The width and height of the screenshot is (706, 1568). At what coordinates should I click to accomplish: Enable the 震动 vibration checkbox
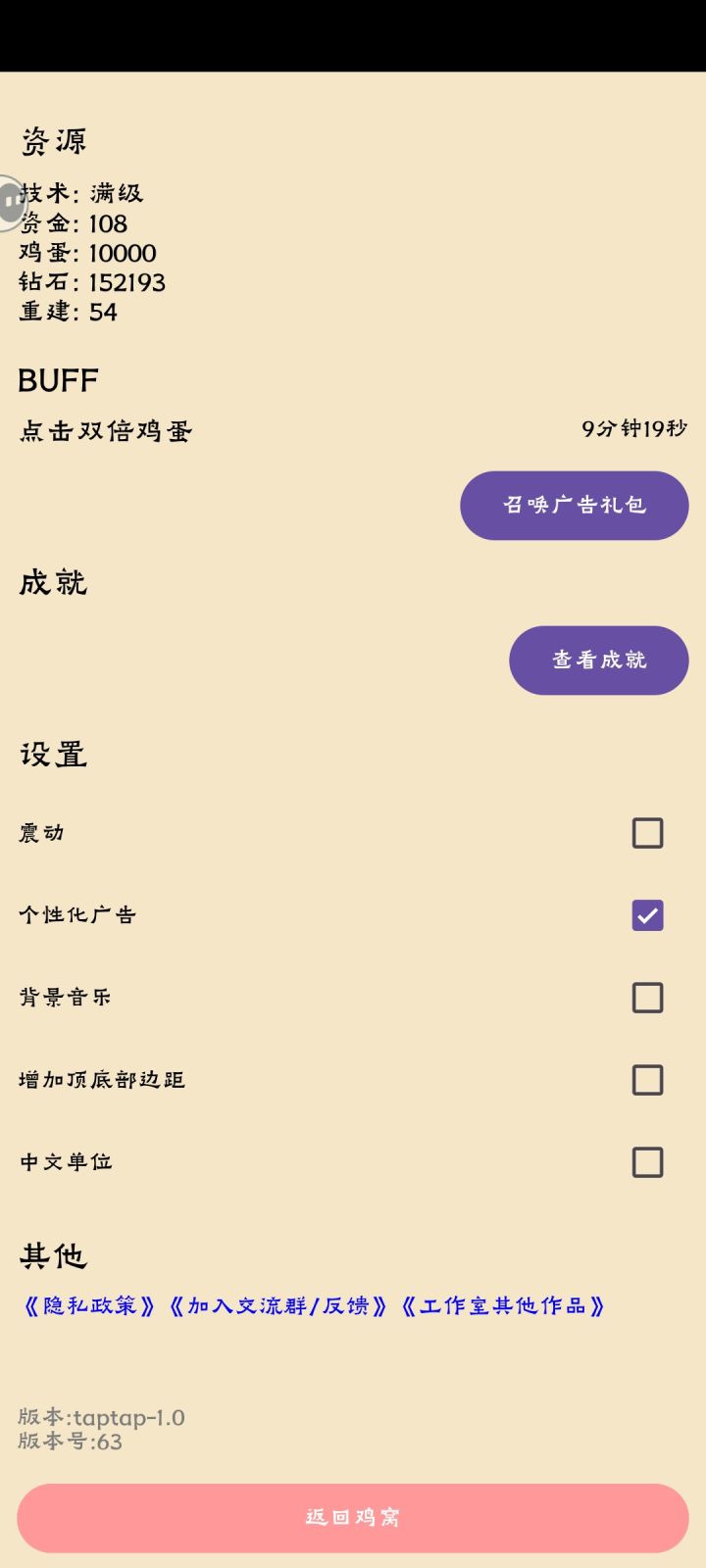(x=647, y=833)
